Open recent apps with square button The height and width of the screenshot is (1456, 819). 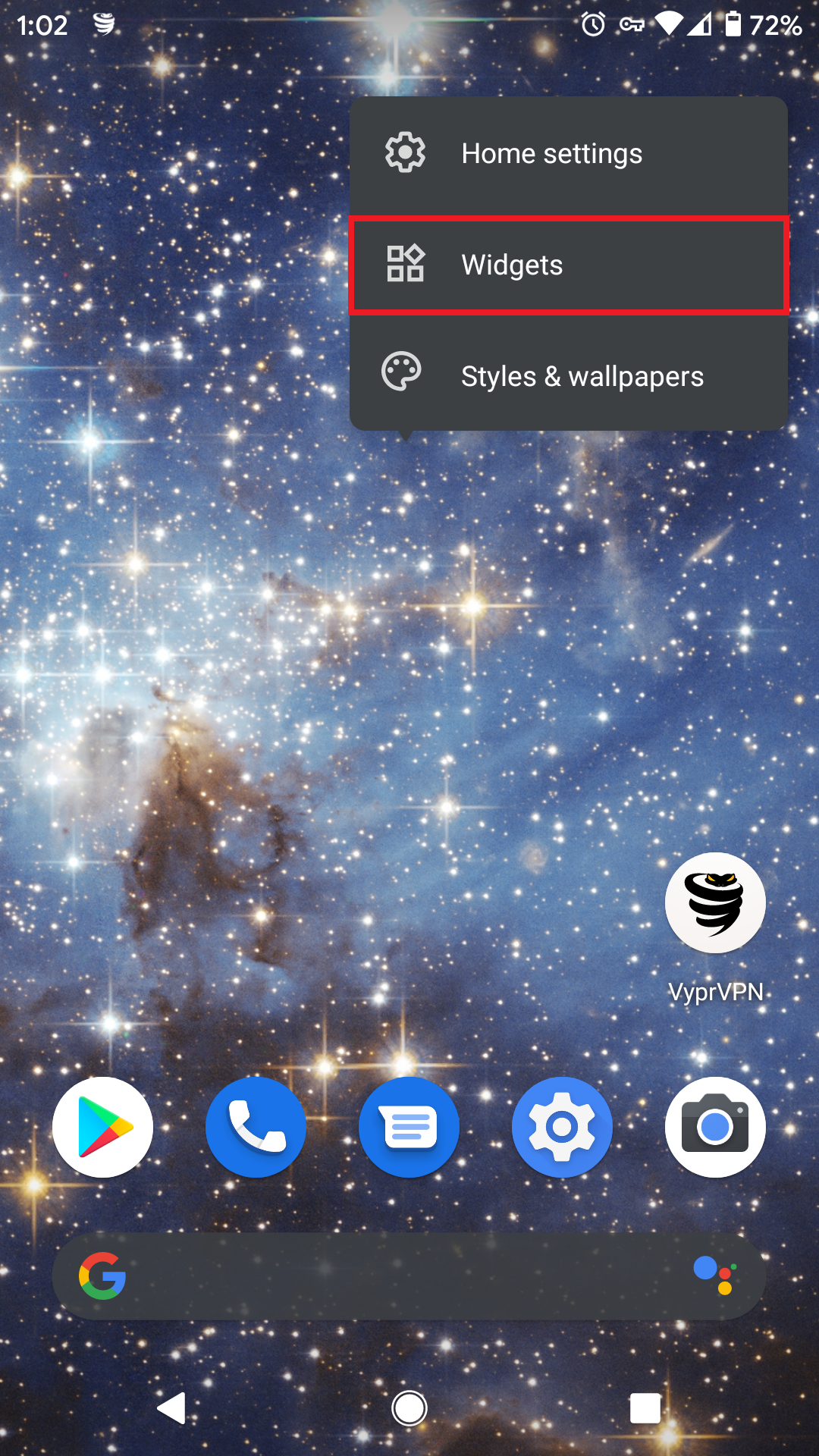coord(644,1408)
